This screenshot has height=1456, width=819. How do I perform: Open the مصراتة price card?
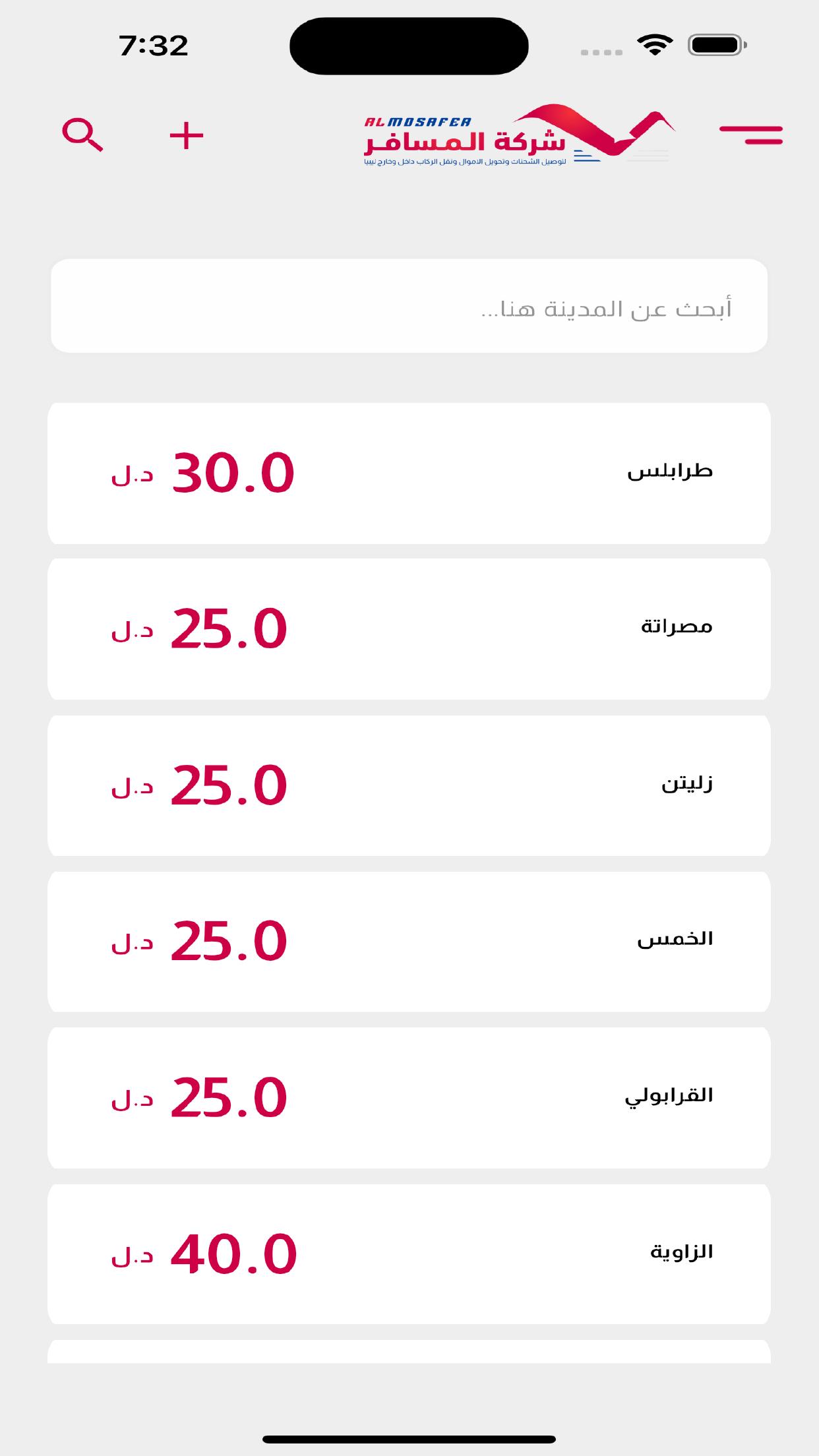tap(409, 629)
